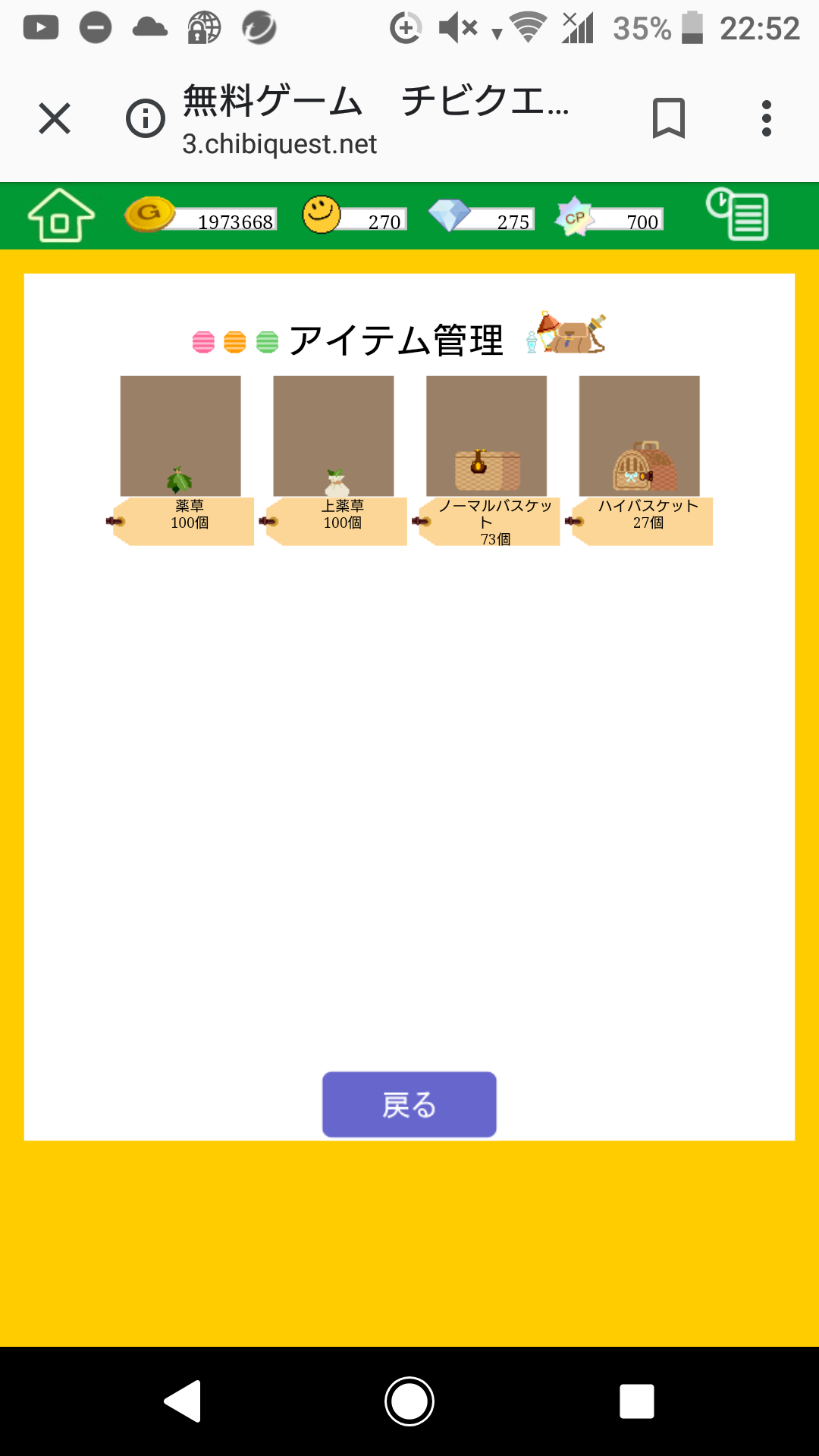This screenshot has width=819, height=1456.
Task: Open the browser overflow menu
Action: (x=766, y=119)
